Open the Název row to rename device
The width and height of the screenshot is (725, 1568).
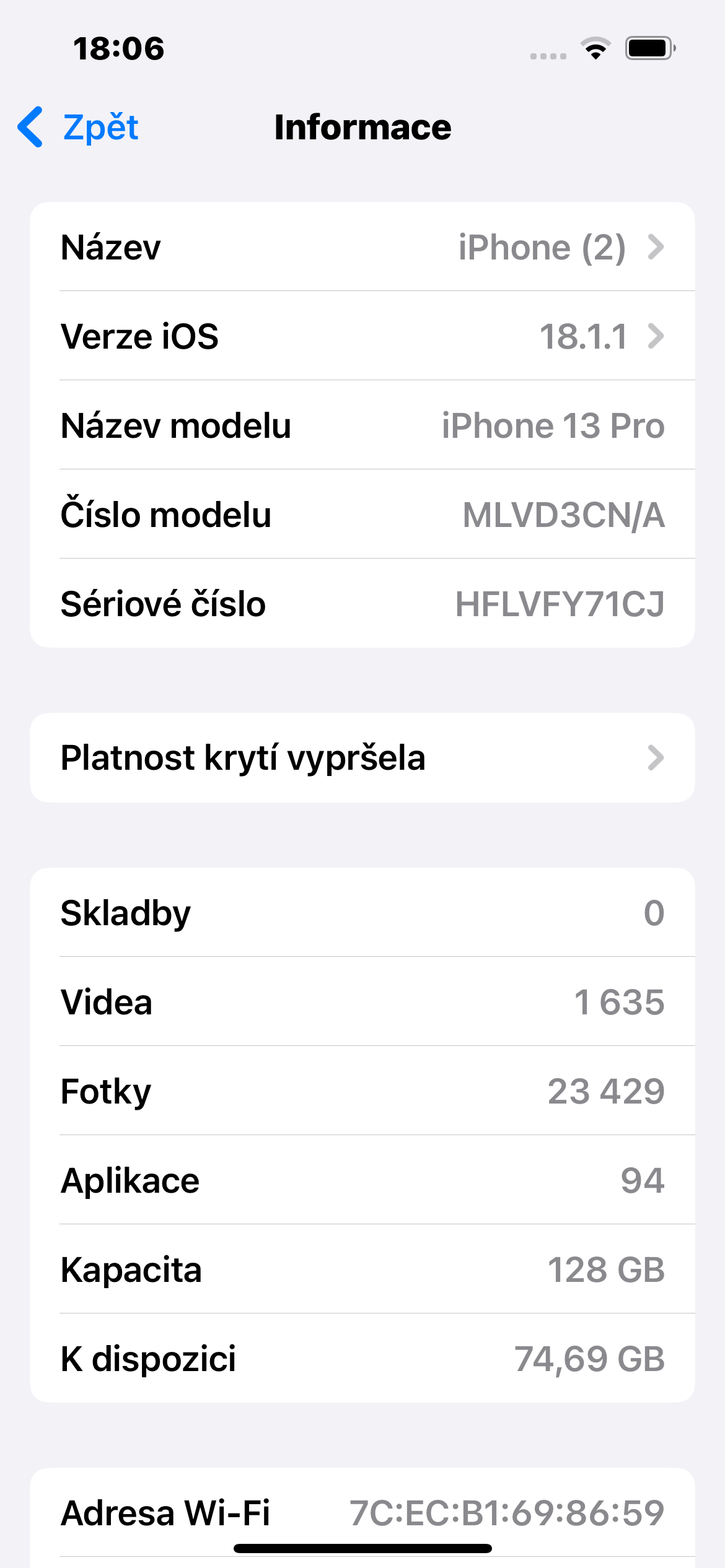pyautogui.click(x=362, y=247)
